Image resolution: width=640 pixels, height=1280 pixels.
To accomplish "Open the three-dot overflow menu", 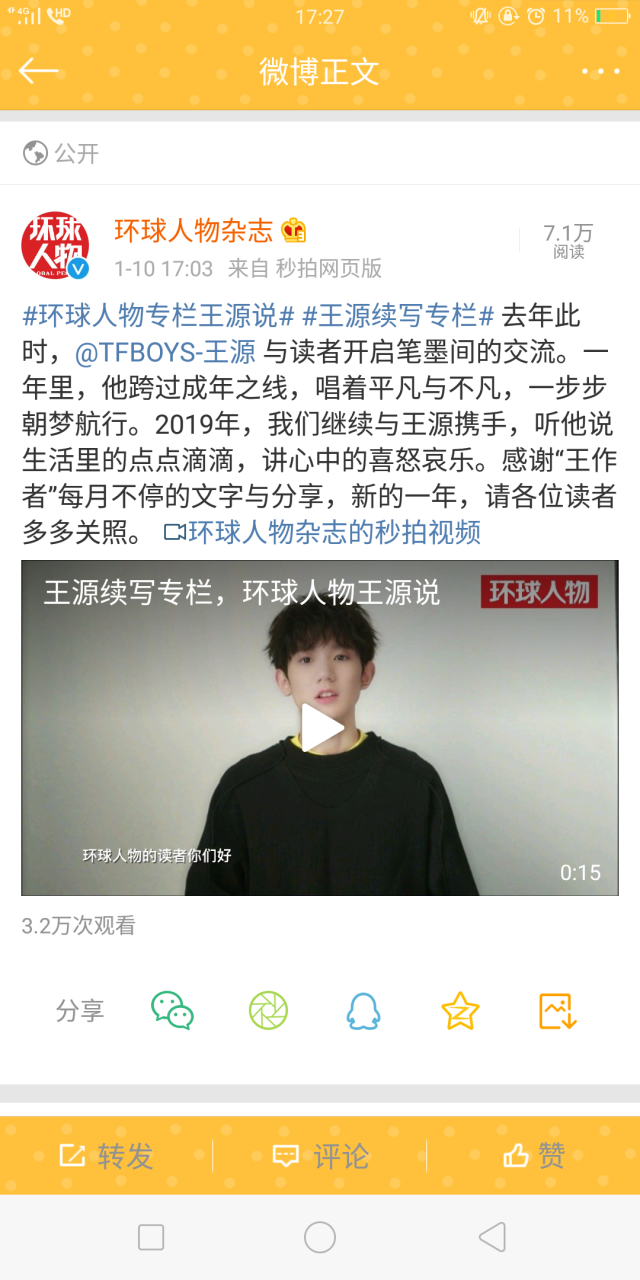I will (600, 71).
